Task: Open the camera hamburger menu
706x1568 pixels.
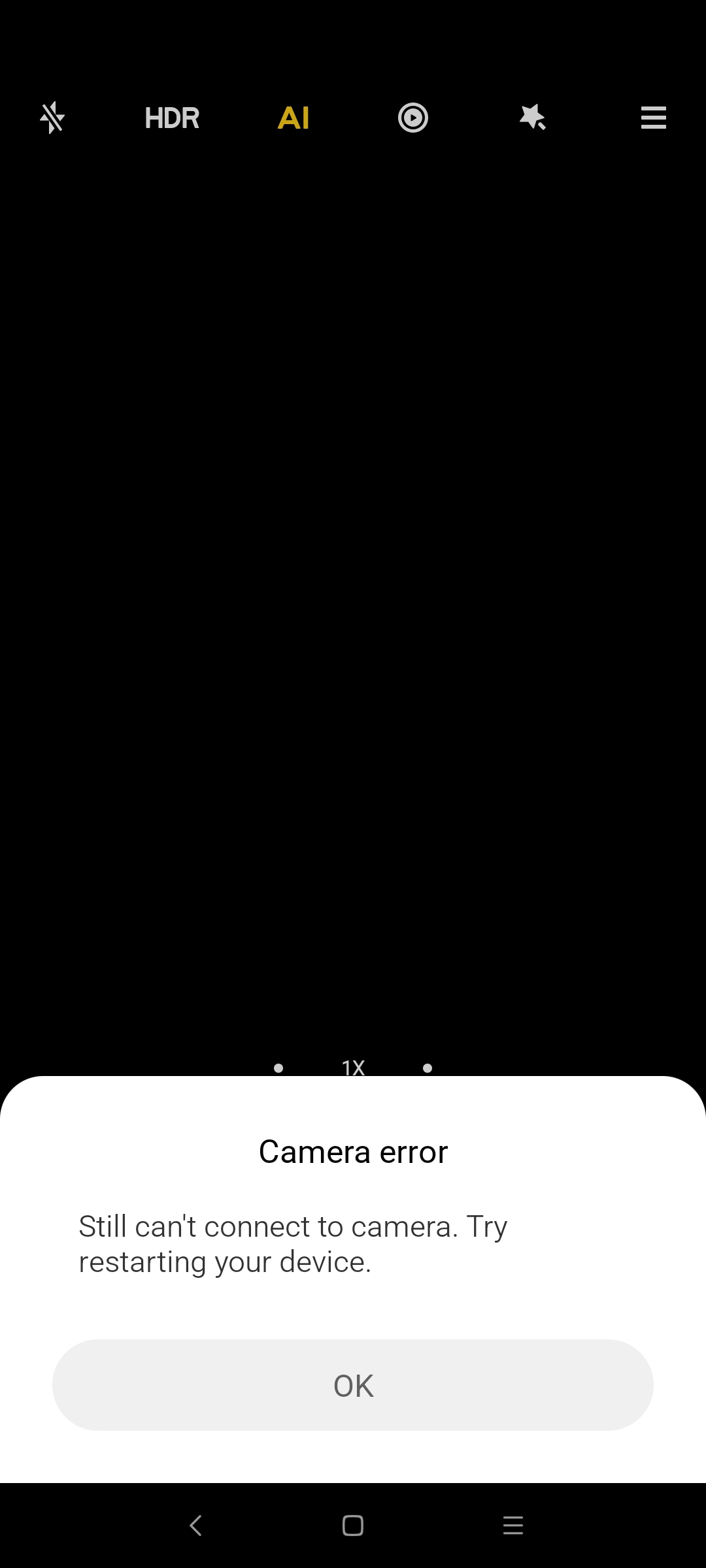Action: (653, 118)
